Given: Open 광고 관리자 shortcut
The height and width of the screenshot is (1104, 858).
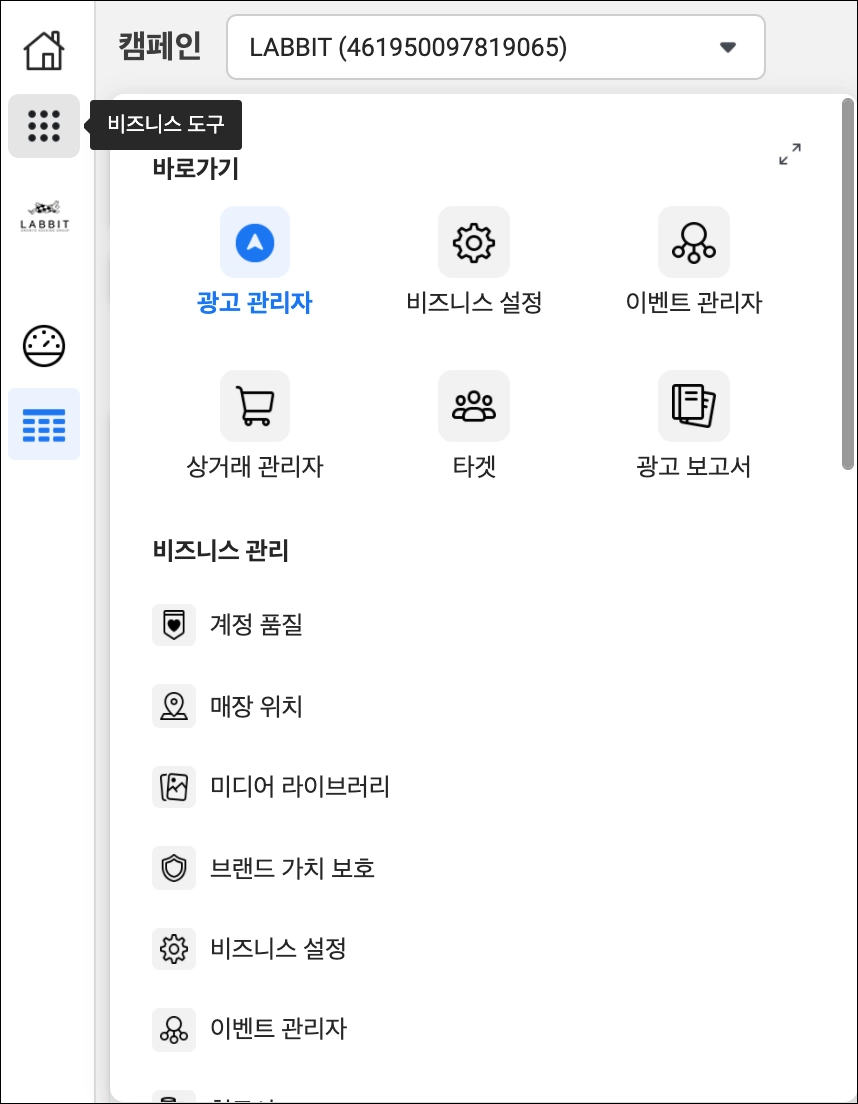Looking at the screenshot, I should (x=255, y=262).
